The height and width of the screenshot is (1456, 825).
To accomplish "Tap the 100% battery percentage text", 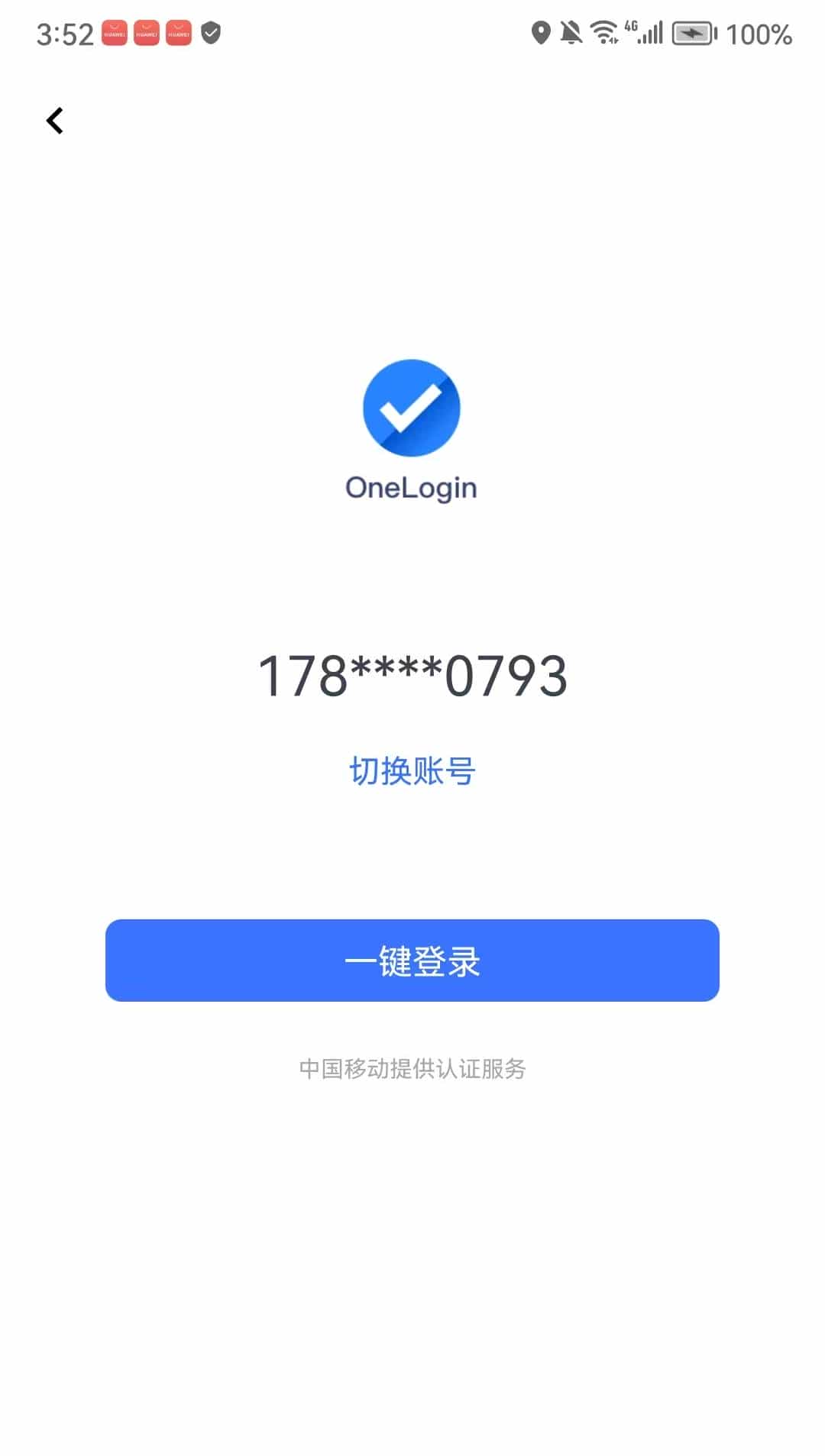I will click(758, 34).
